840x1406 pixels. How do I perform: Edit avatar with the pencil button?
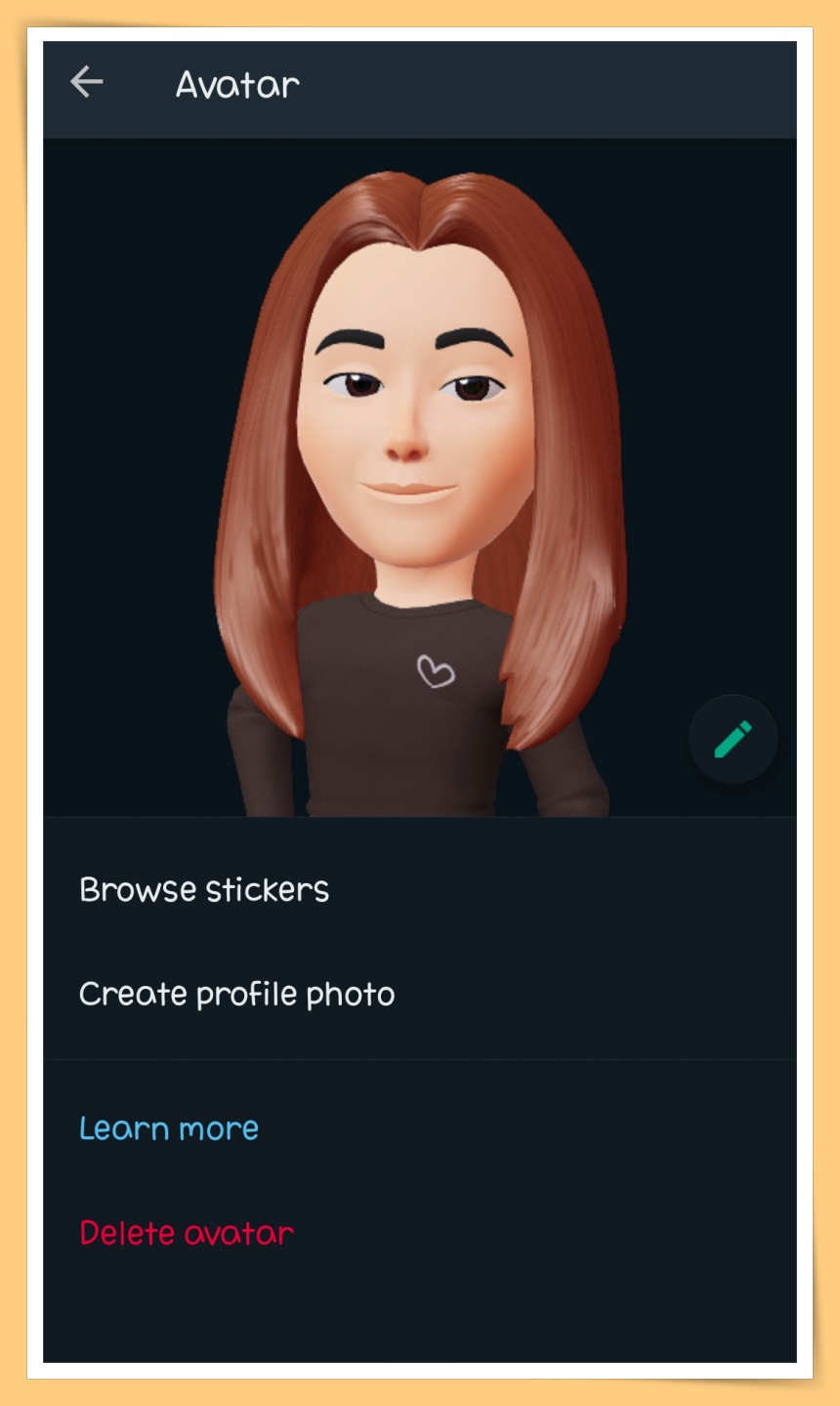click(x=733, y=740)
